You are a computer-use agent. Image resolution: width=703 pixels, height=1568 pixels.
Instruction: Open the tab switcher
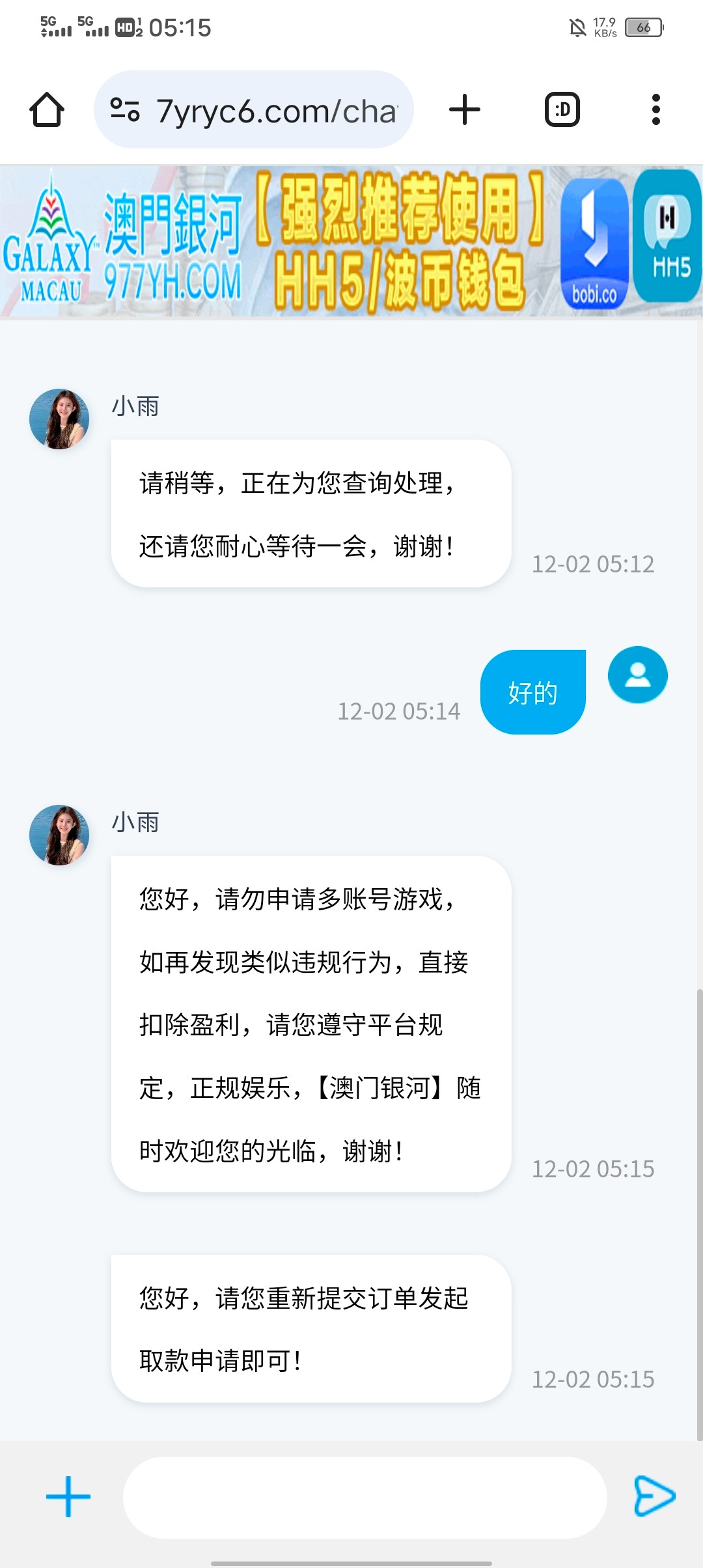[562, 109]
